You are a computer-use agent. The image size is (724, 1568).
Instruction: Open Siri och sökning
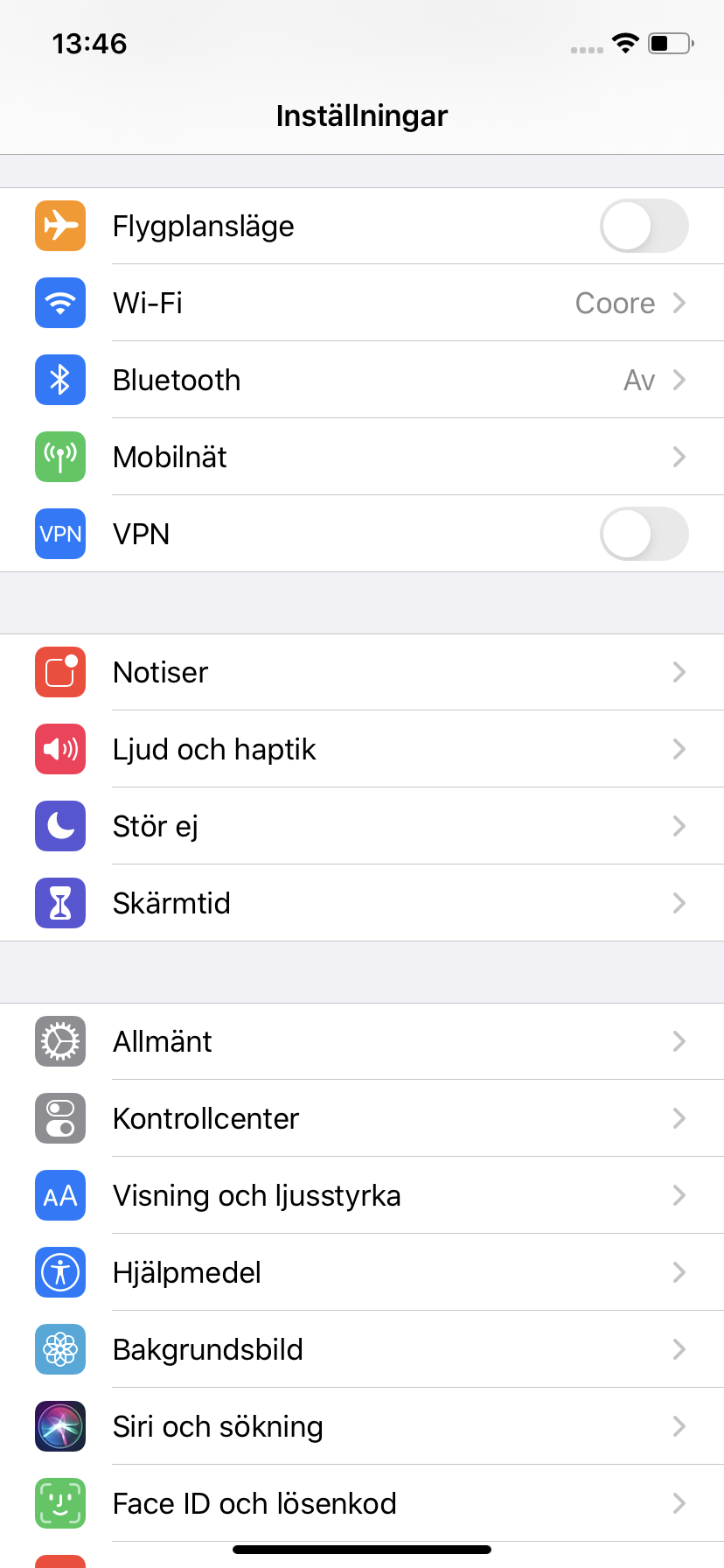pyautogui.click(x=362, y=1426)
